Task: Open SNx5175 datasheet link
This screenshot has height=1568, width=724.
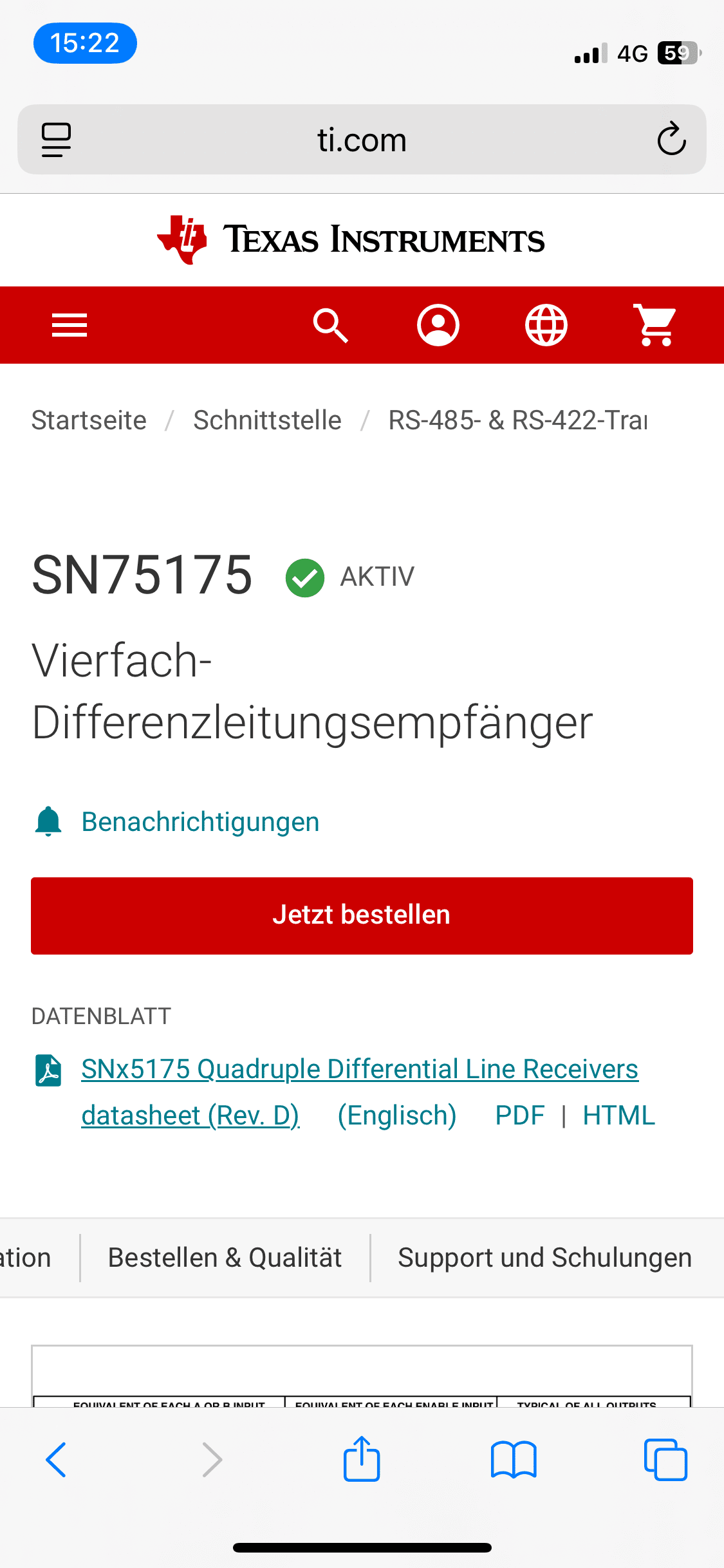Action: point(360,1092)
